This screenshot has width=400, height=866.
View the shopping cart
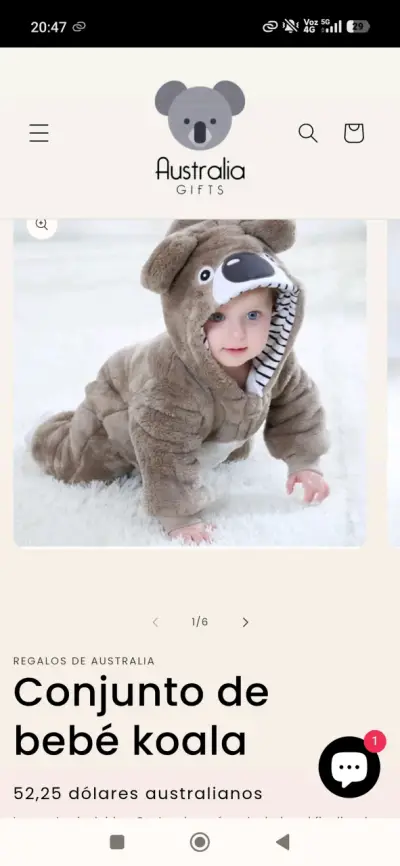coord(354,133)
